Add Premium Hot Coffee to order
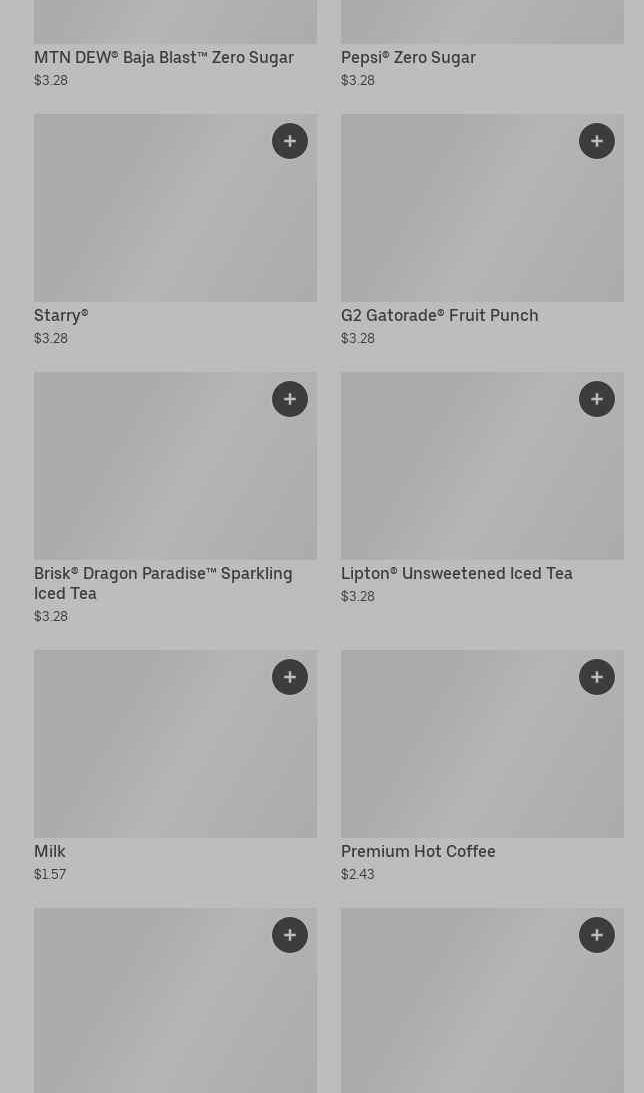The height and width of the screenshot is (1093, 644). click(597, 677)
